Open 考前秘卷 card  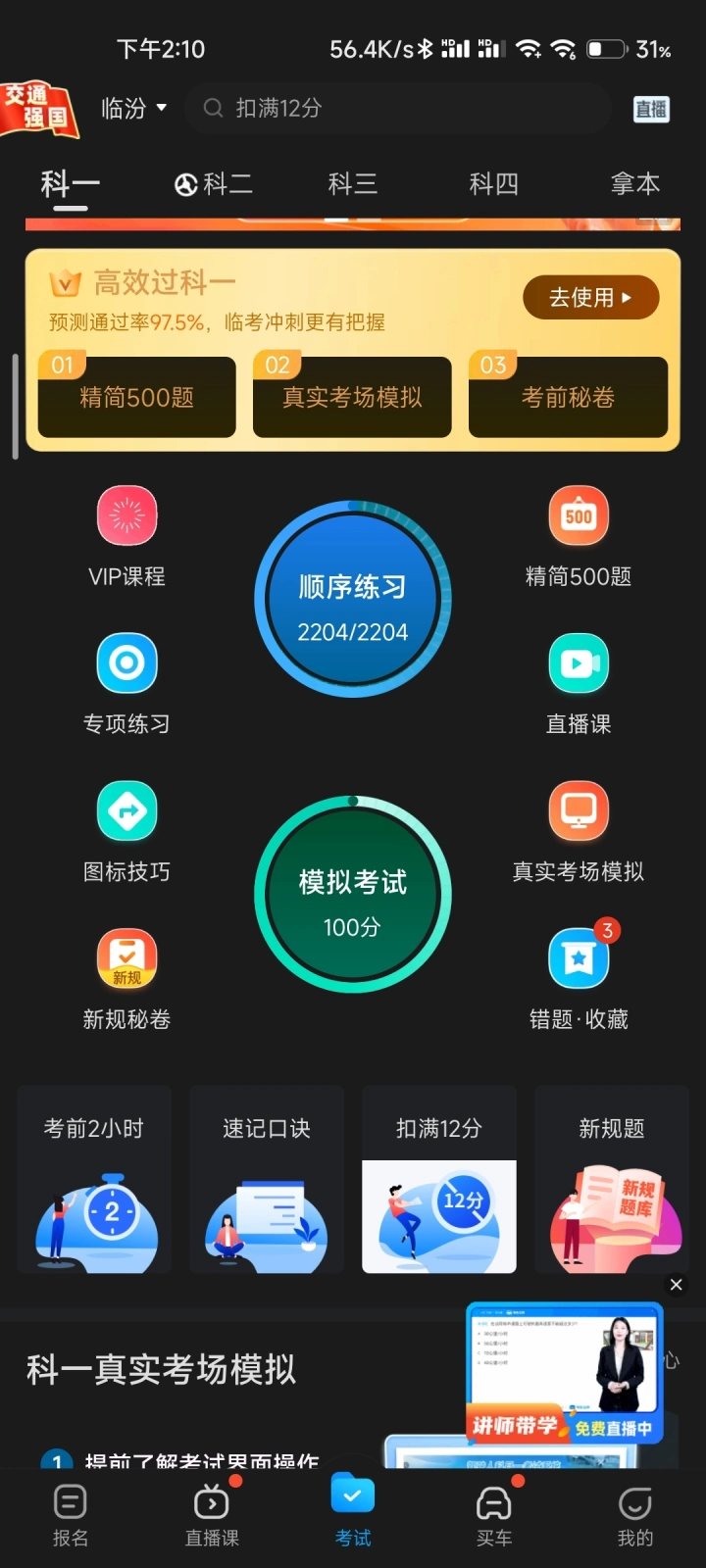coord(568,397)
